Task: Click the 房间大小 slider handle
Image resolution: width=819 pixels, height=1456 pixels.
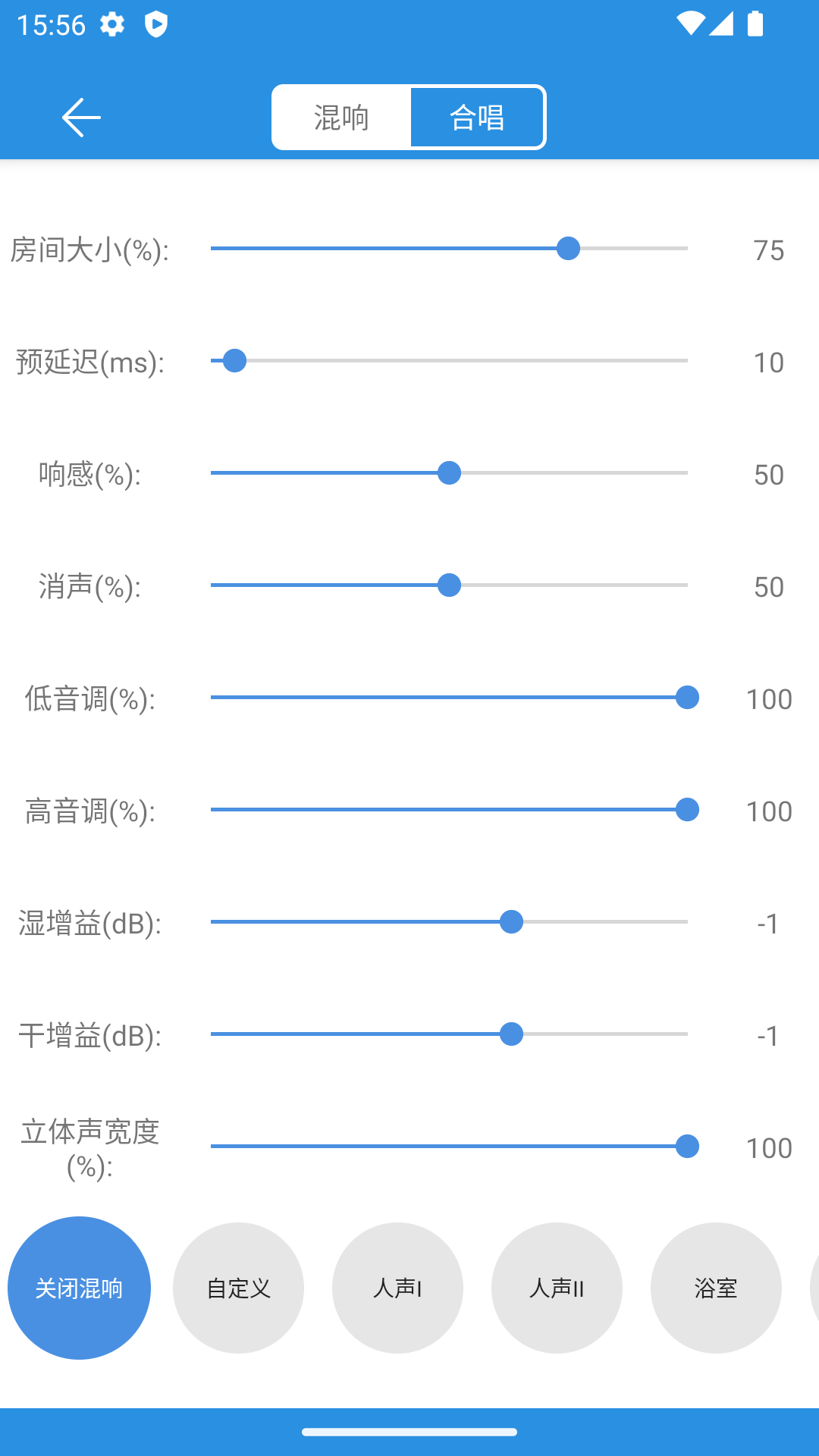Action: click(567, 249)
